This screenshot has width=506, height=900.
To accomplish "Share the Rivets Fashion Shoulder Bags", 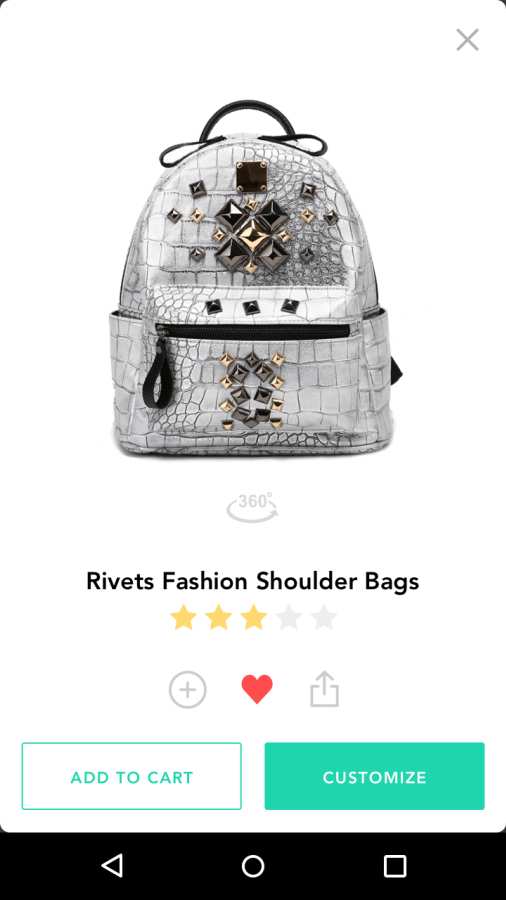I will [325, 689].
